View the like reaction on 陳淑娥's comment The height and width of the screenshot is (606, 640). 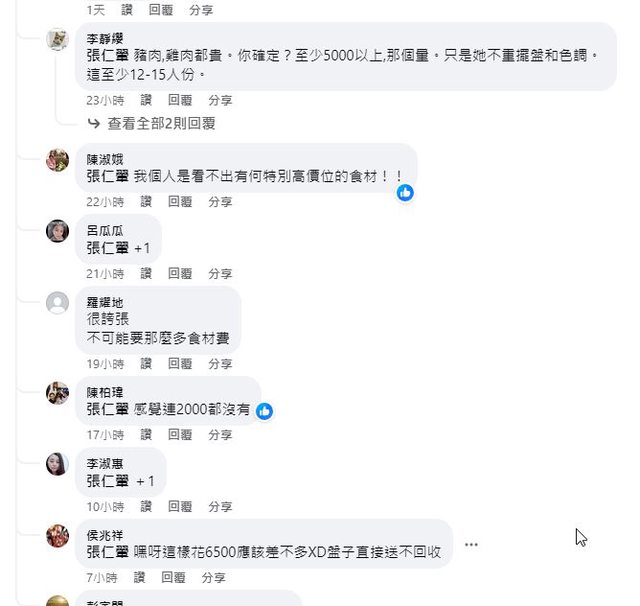click(405, 193)
